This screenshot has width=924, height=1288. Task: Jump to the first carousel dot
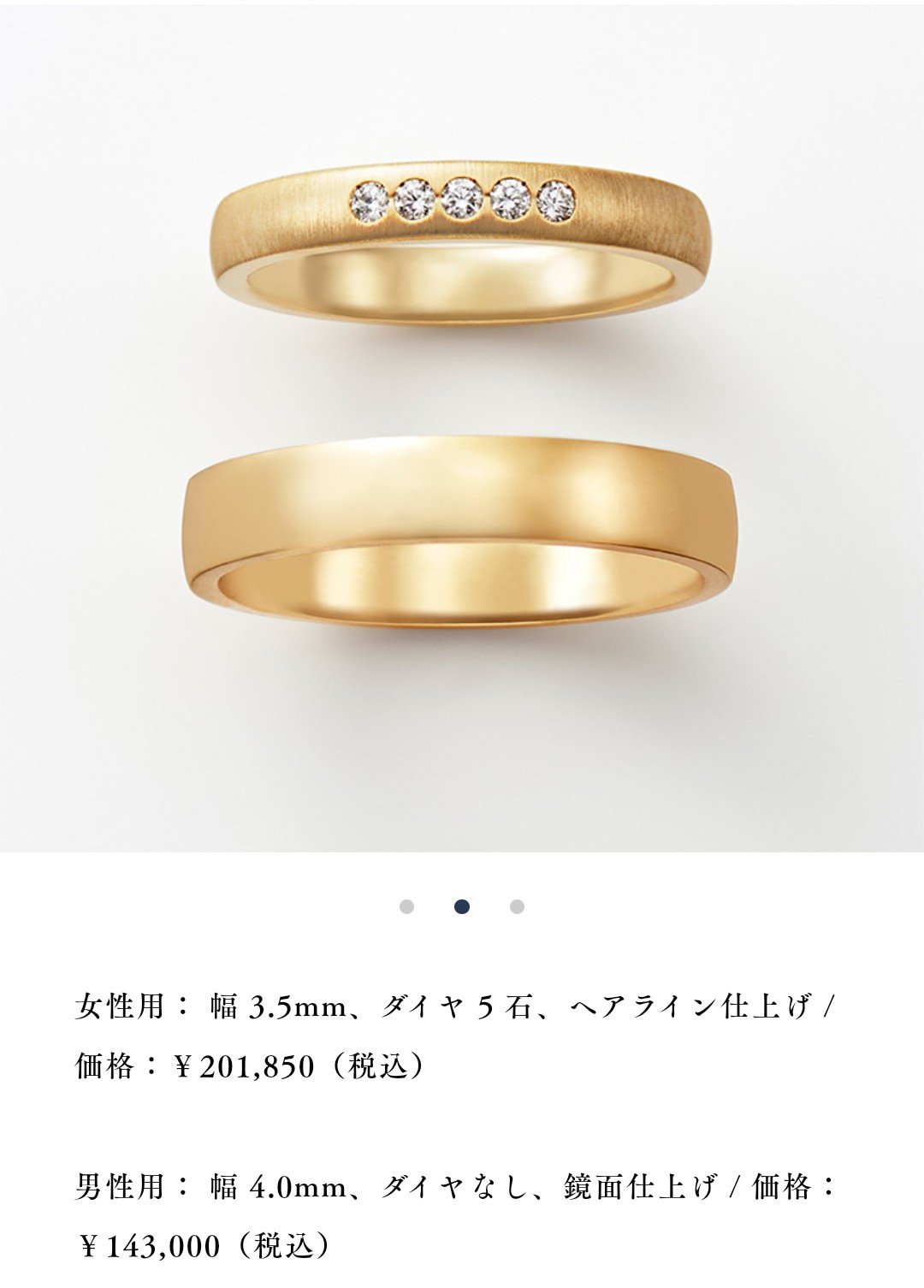click(x=406, y=907)
